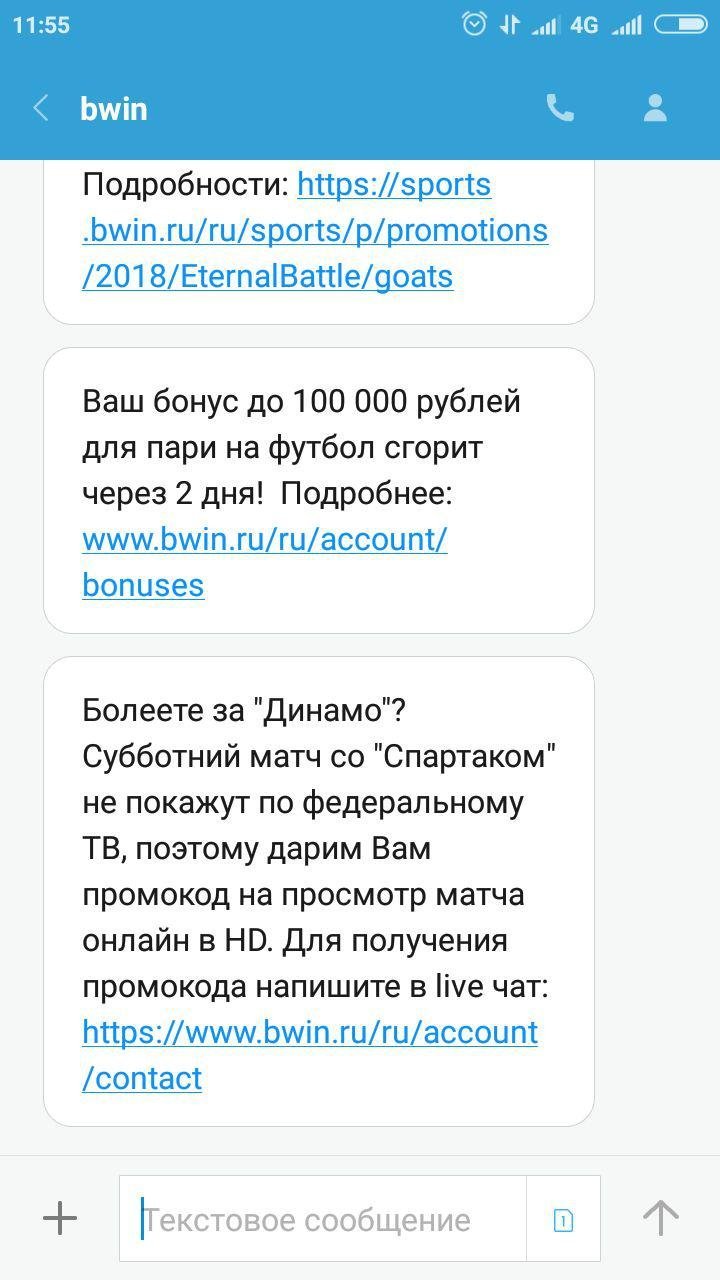The height and width of the screenshot is (1280, 720).
Task: Switch SIM card for sending
Action: pyautogui.click(x=563, y=1219)
